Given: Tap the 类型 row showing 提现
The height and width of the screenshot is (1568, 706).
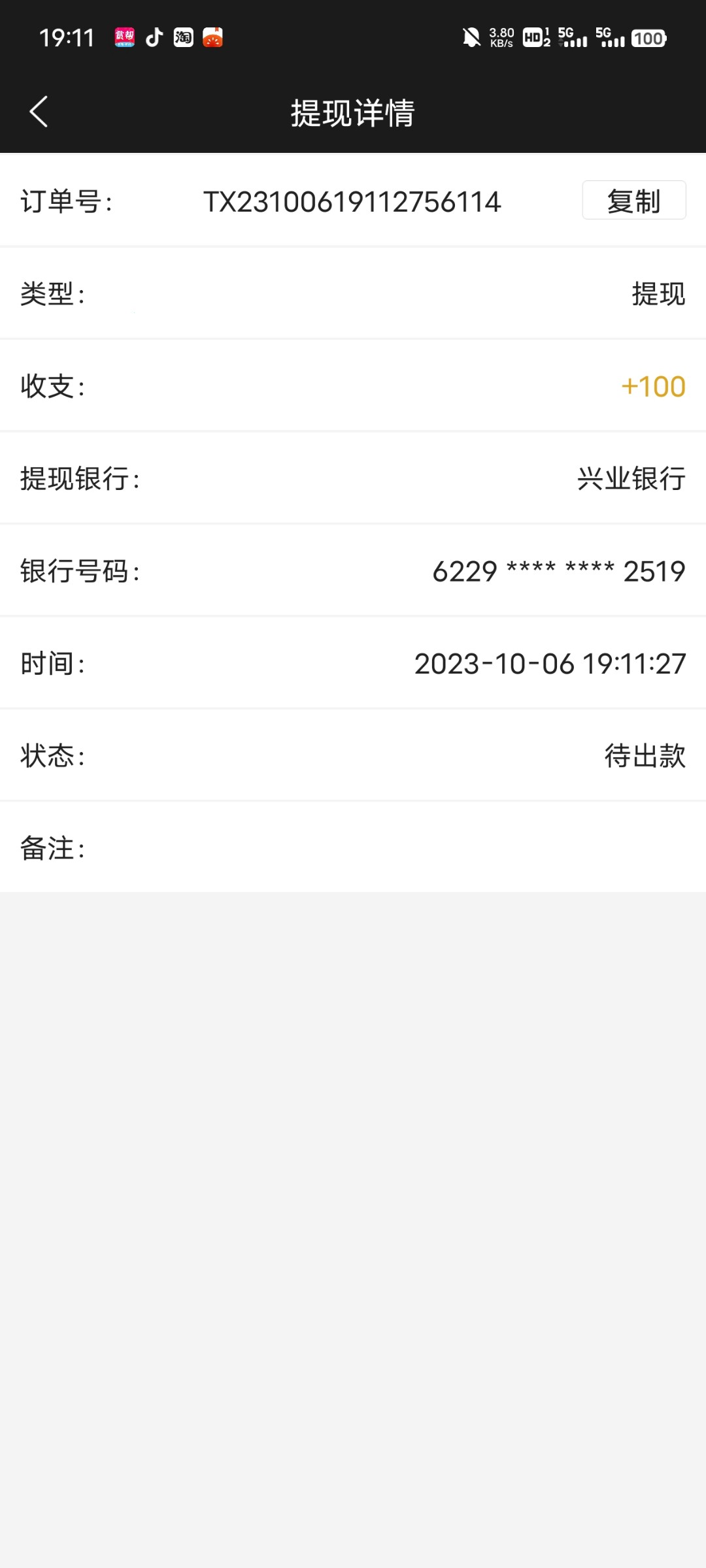Looking at the screenshot, I should click(353, 295).
